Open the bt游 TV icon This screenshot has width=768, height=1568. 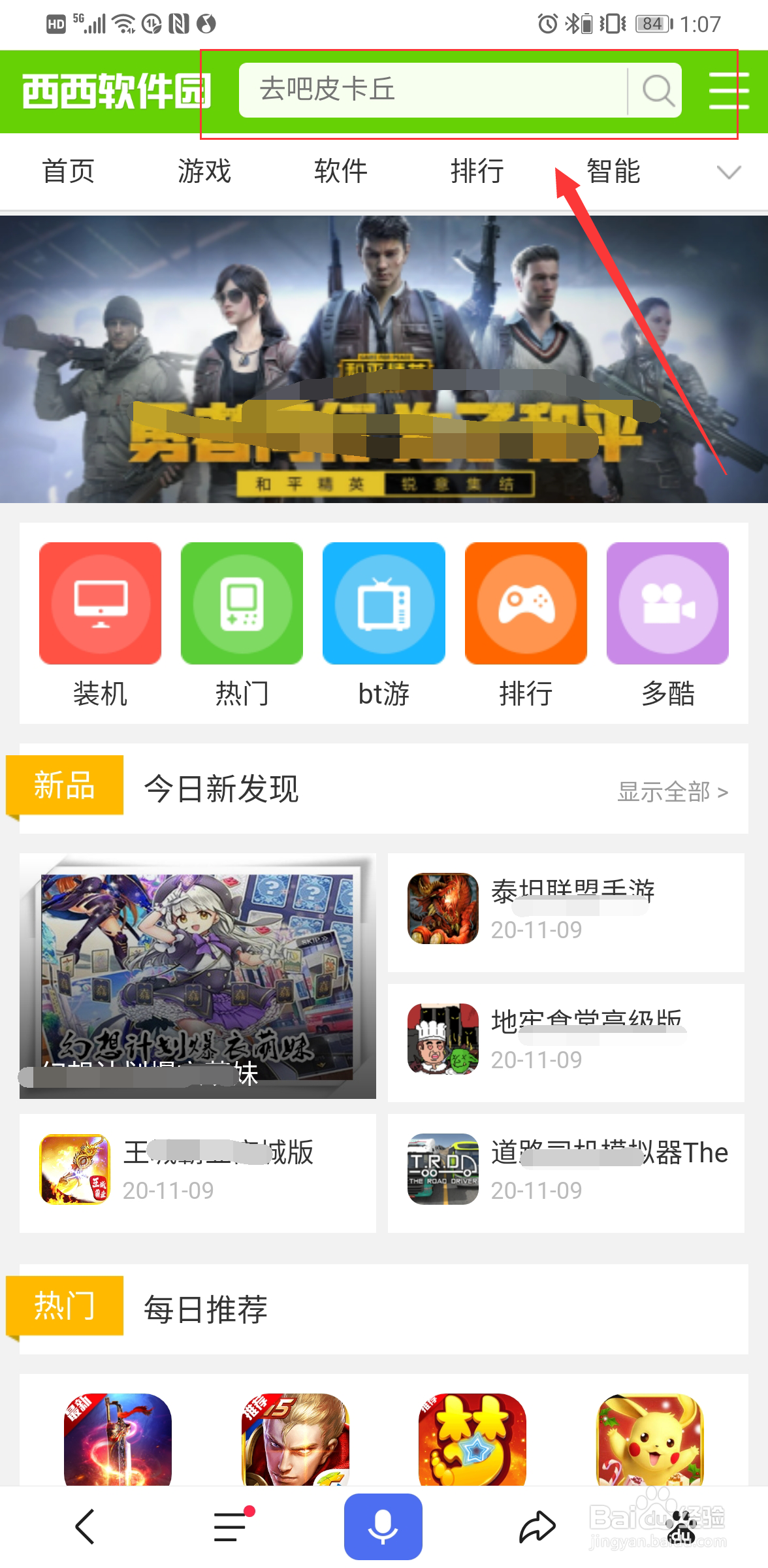384,604
